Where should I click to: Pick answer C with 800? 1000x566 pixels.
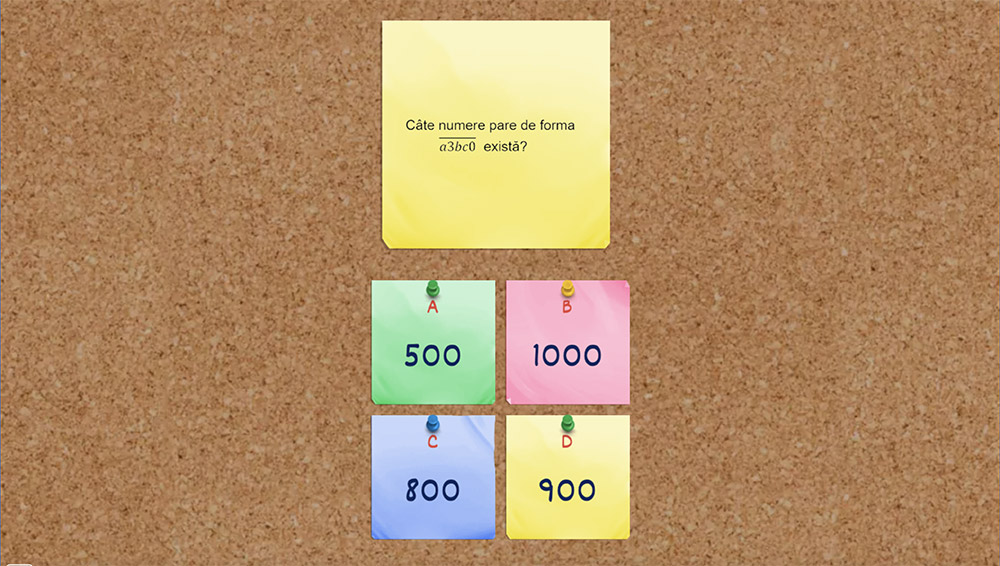coord(433,478)
